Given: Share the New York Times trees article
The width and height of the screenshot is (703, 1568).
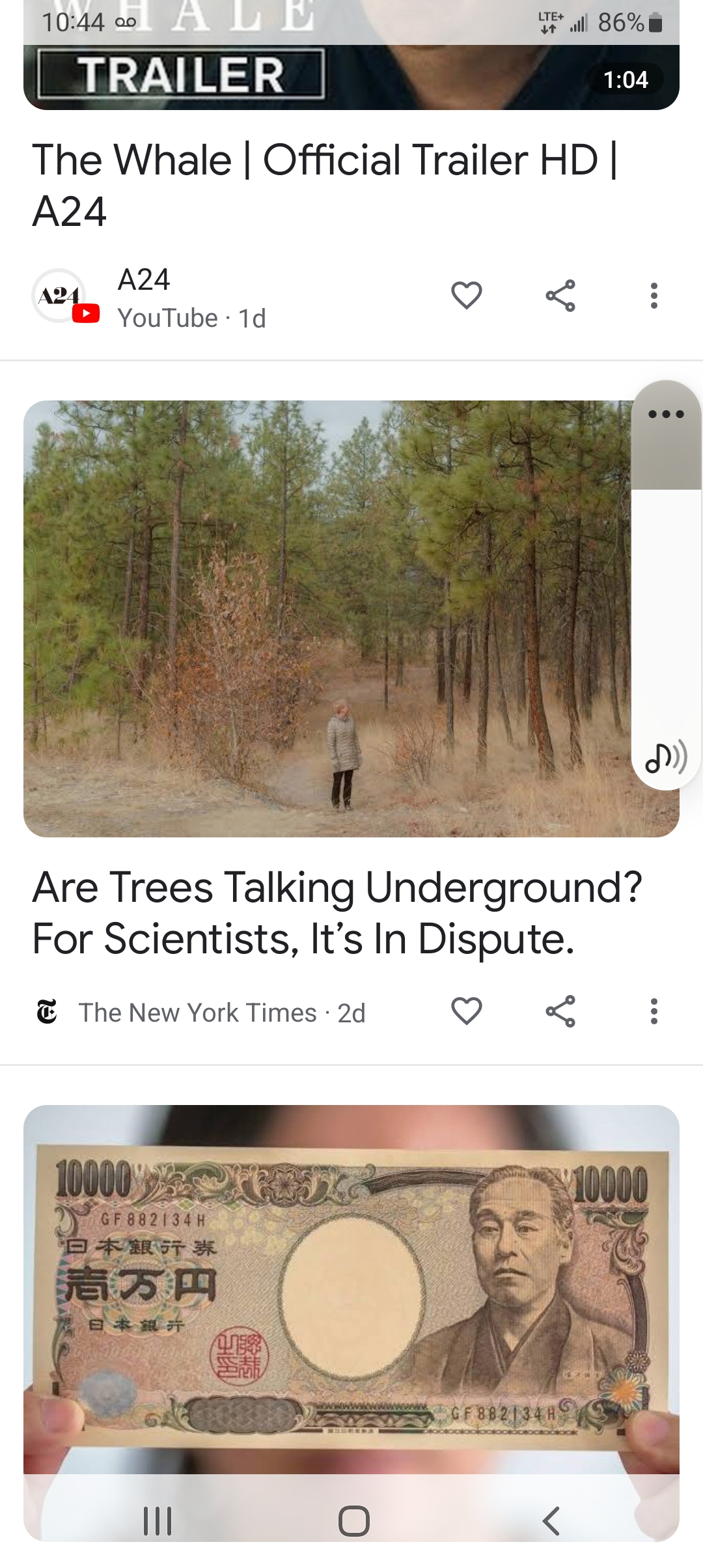Looking at the screenshot, I should pyautogui.click(x=560, y=1011).
